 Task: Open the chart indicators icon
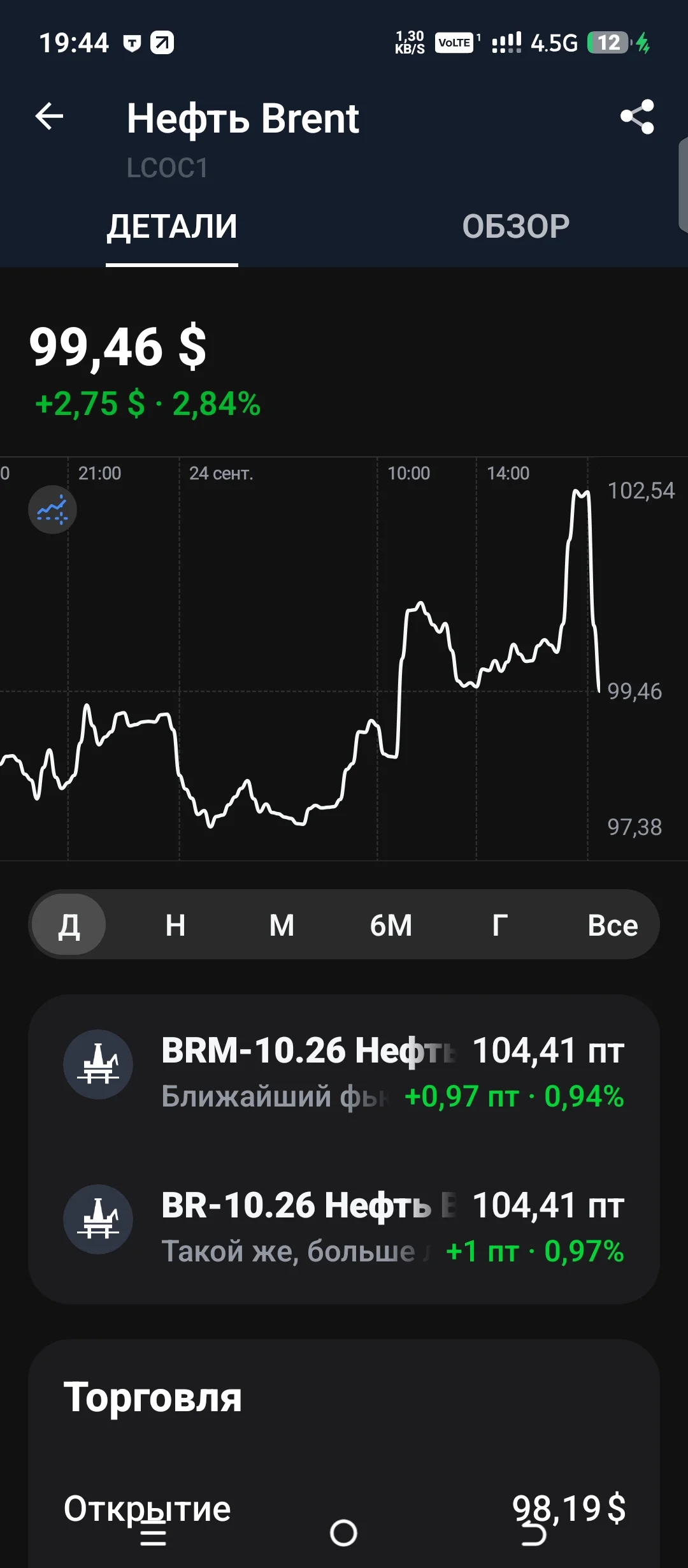[52, 509]
